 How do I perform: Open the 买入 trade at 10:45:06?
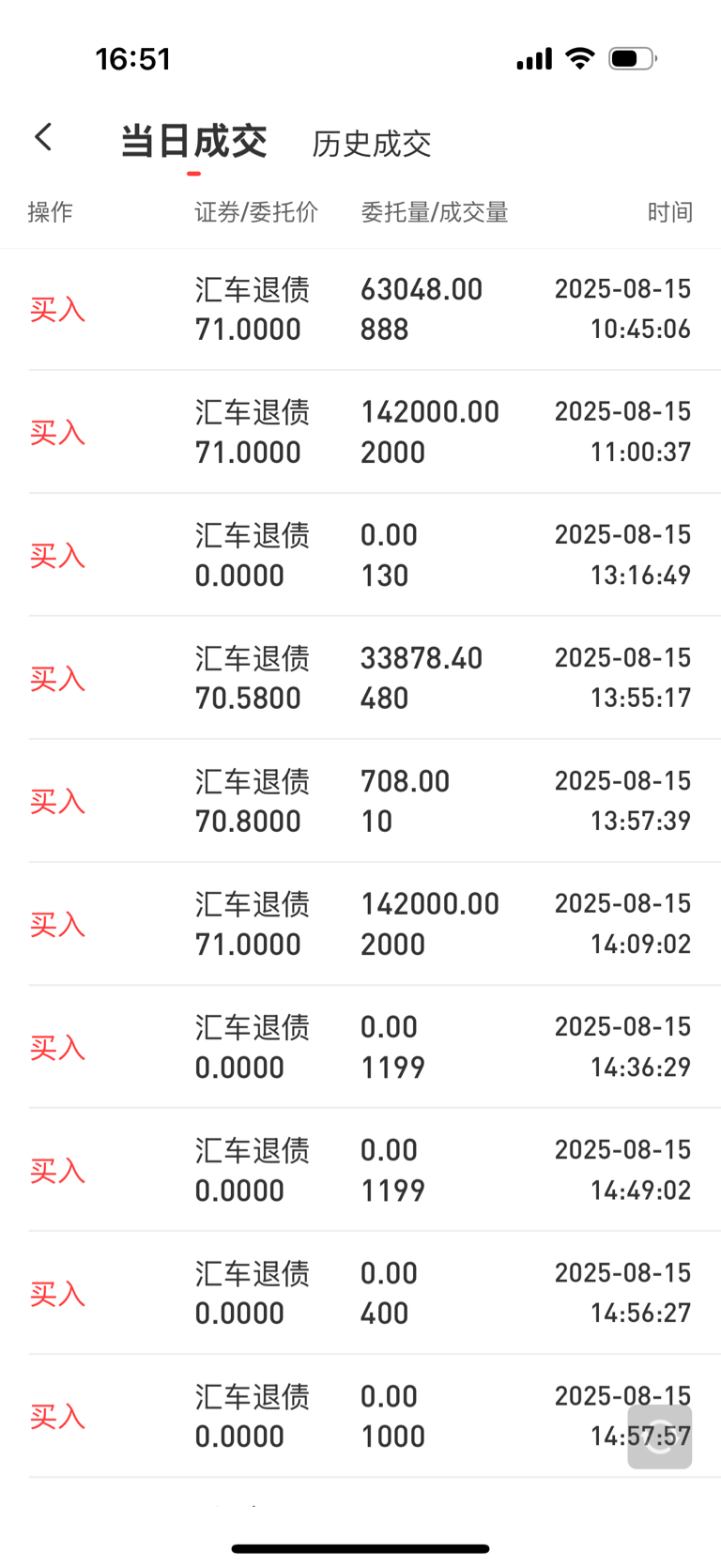click(360, 309)
